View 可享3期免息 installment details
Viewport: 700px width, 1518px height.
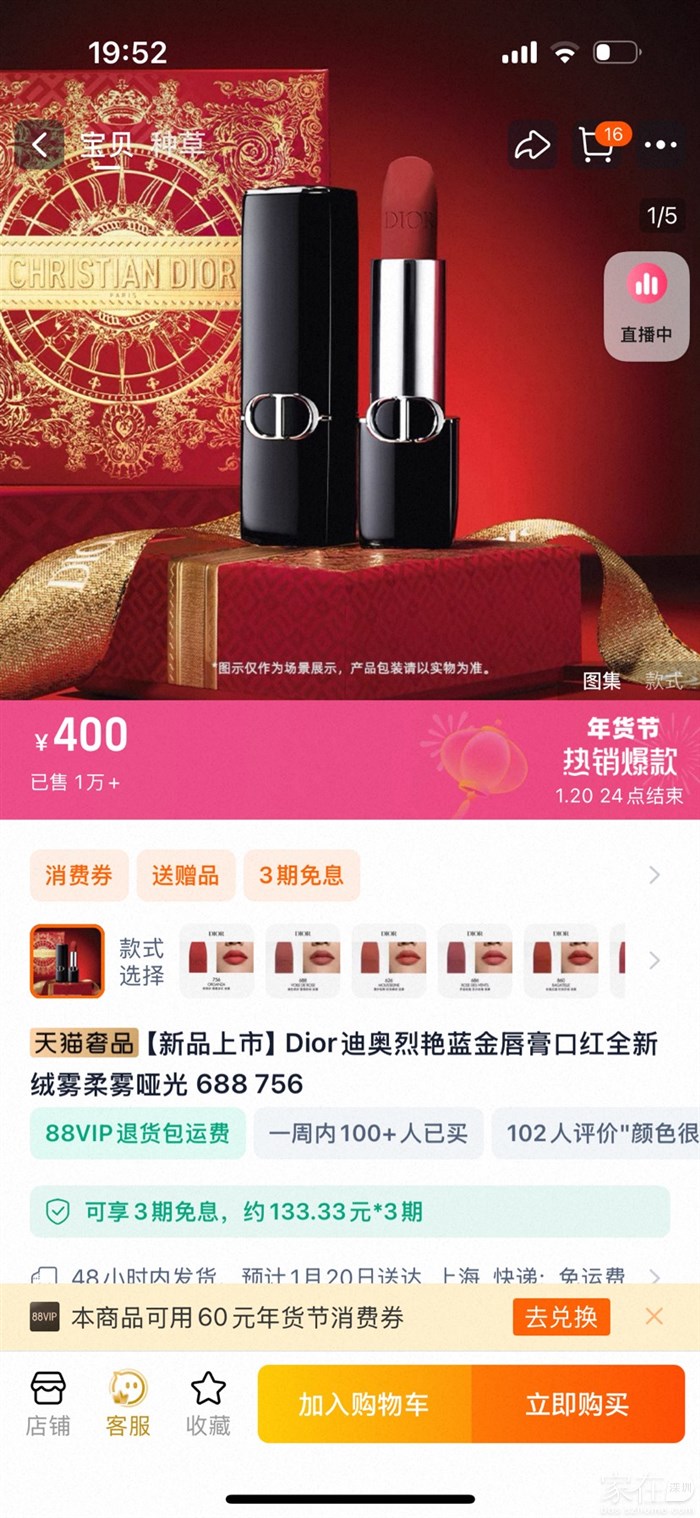[x=349, y=1212]
